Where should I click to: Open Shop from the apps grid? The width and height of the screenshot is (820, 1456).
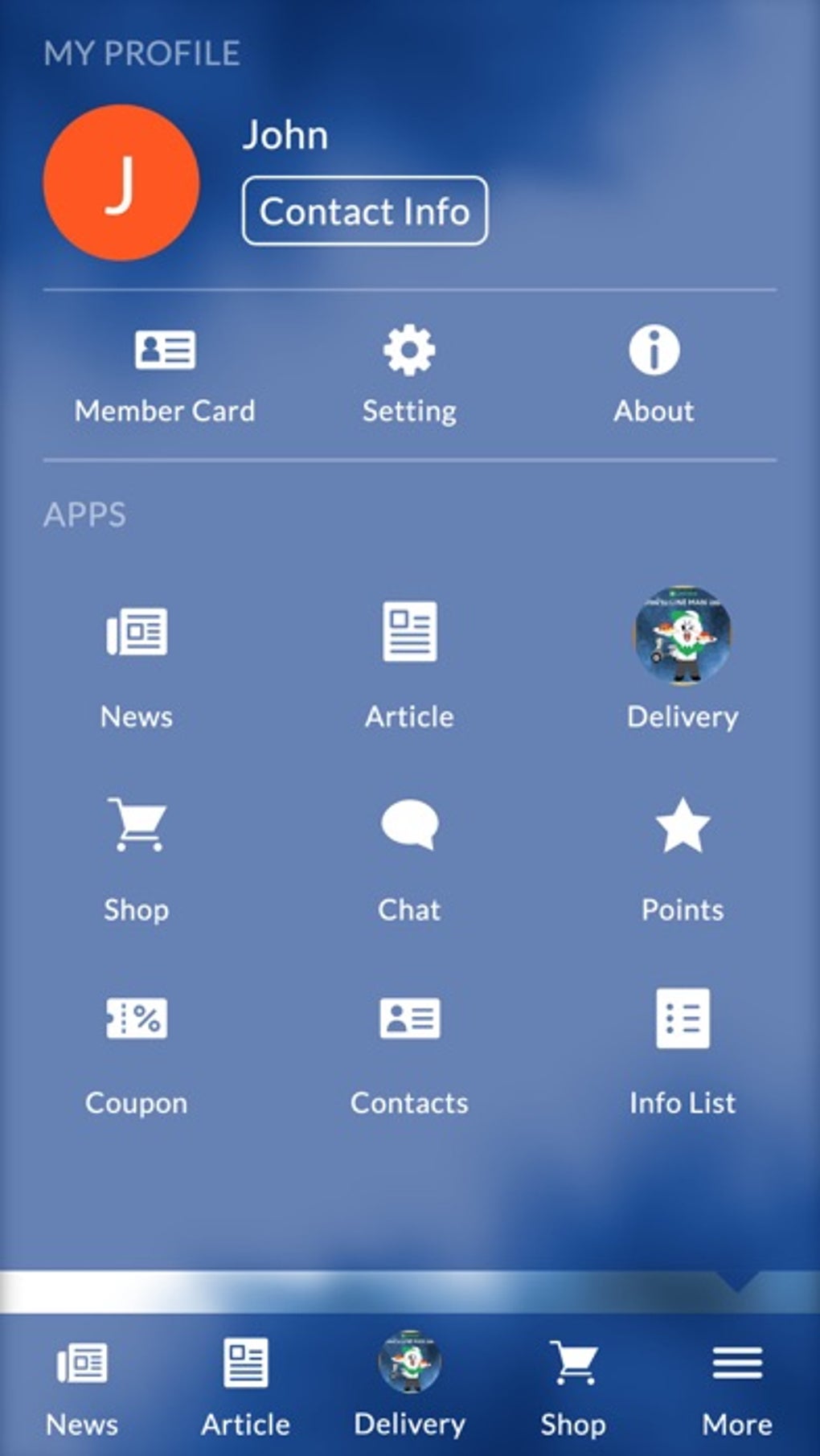[x=137, y=857]
